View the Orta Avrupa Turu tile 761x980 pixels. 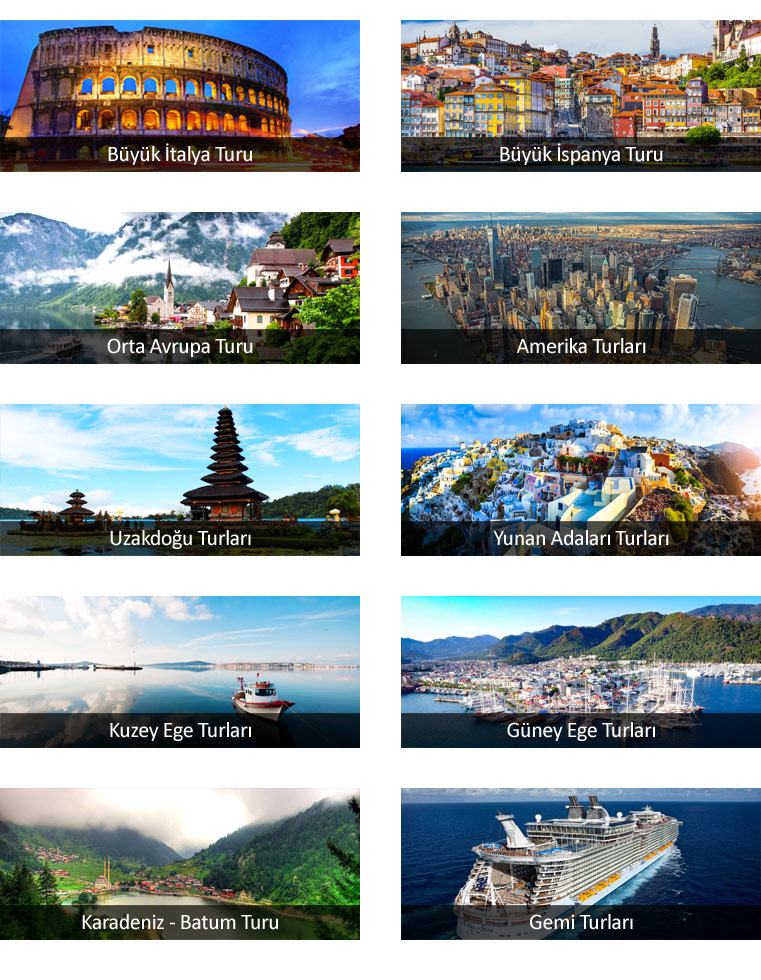click(180, 288)
